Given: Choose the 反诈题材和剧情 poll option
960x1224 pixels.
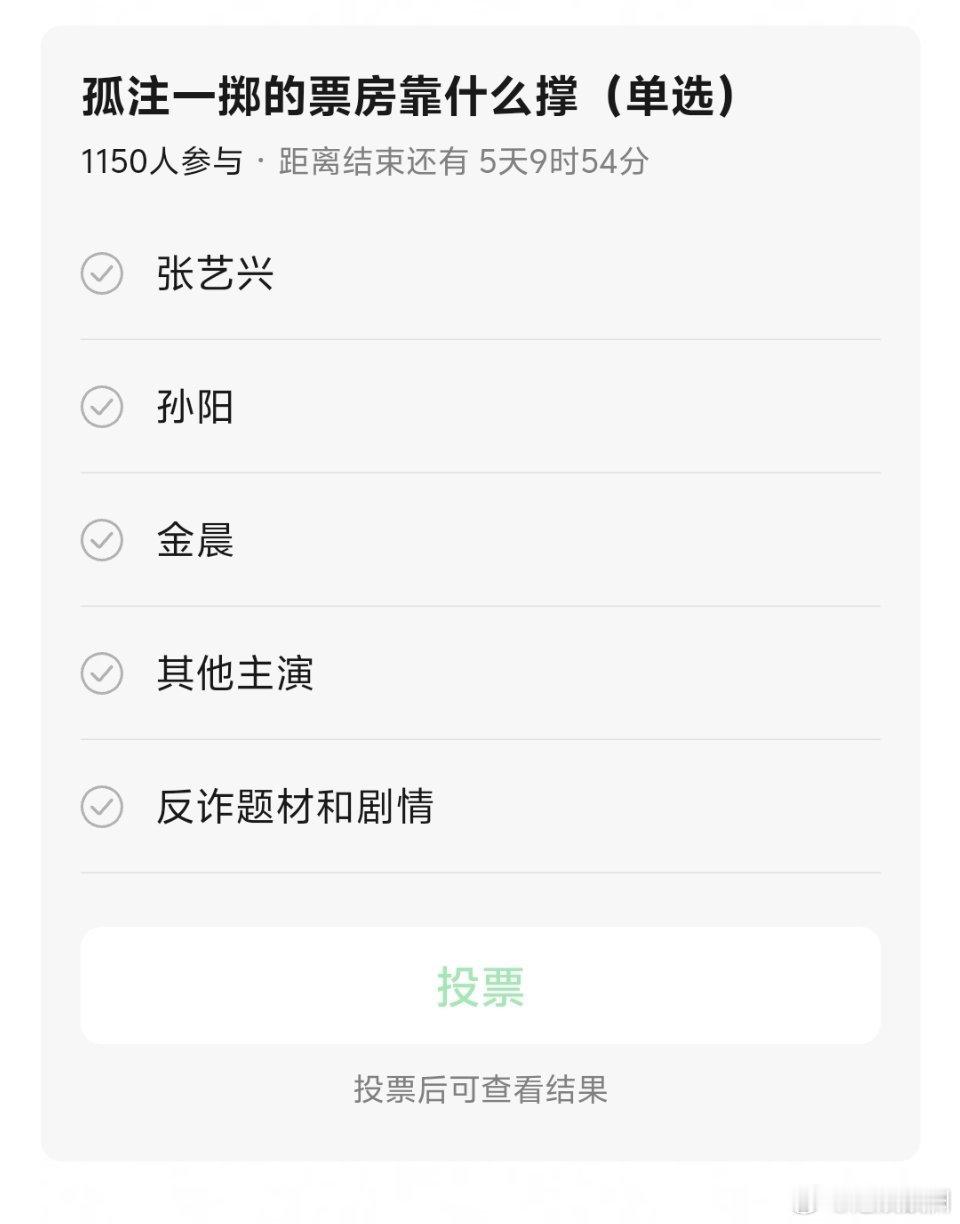Looking at the screenshot, I should 296,808.
